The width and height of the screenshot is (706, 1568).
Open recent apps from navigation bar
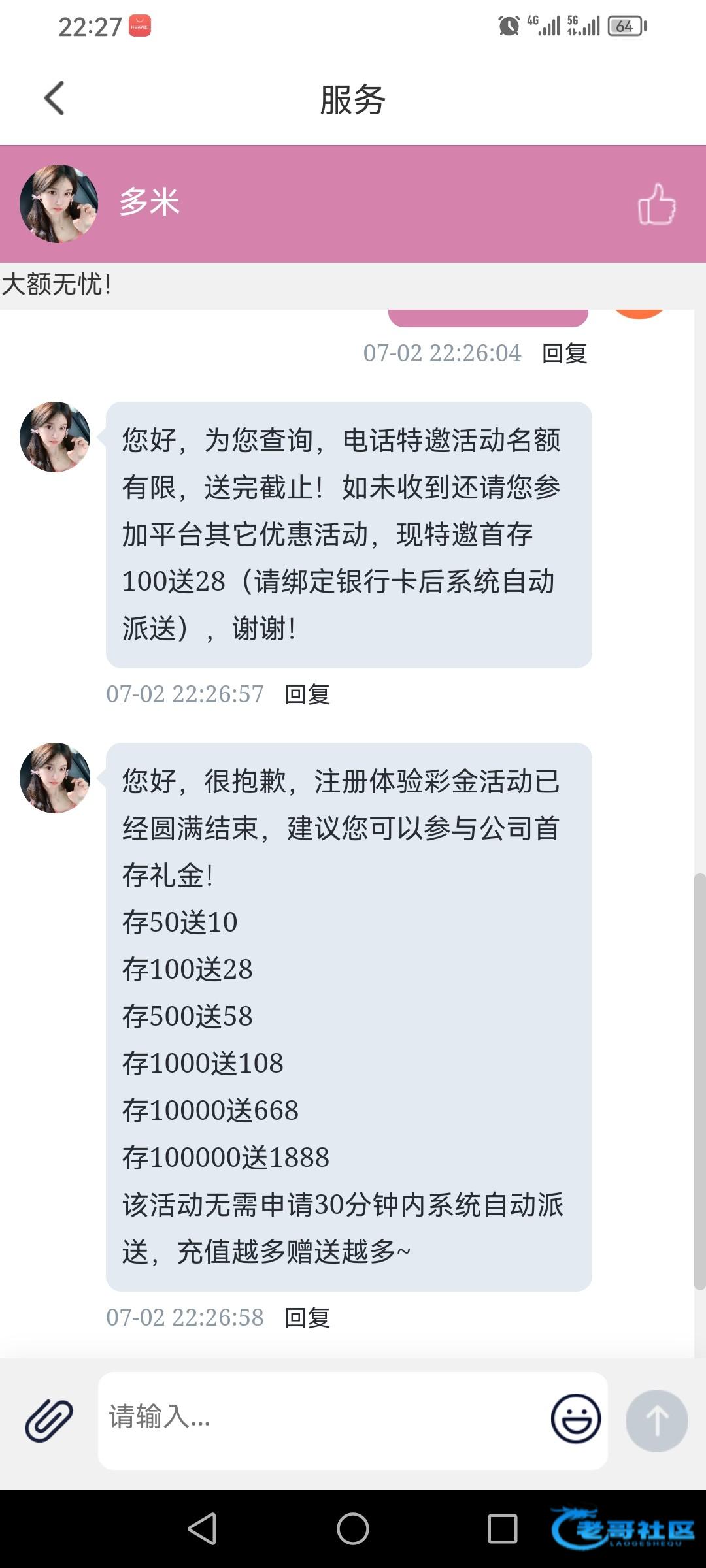click(503, 1529)
